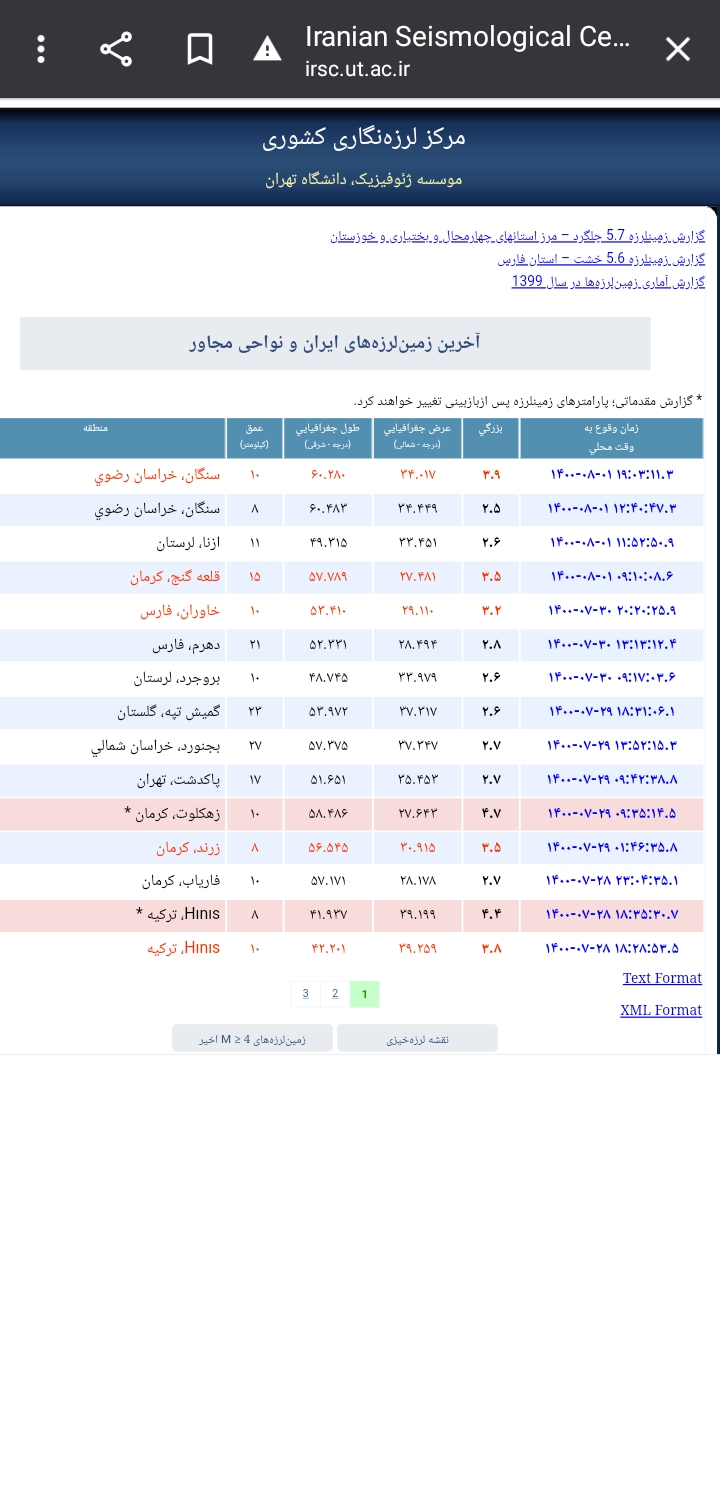Open the Text Format link
The width and height of the screenshot is (720, 1506).
[662, 978]
